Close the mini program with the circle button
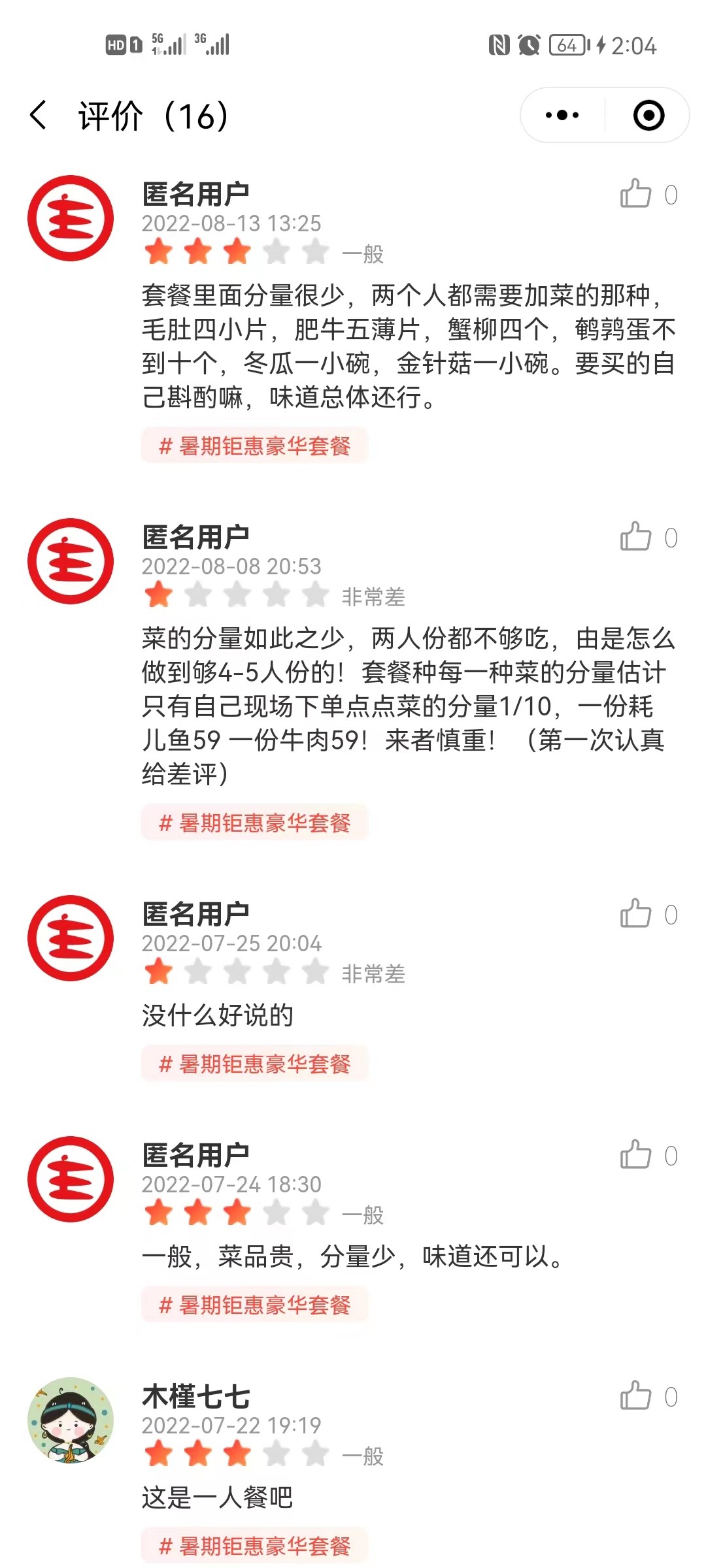Screen dimensions: 706x1568 pyautogui.click(x=648, y=116)
